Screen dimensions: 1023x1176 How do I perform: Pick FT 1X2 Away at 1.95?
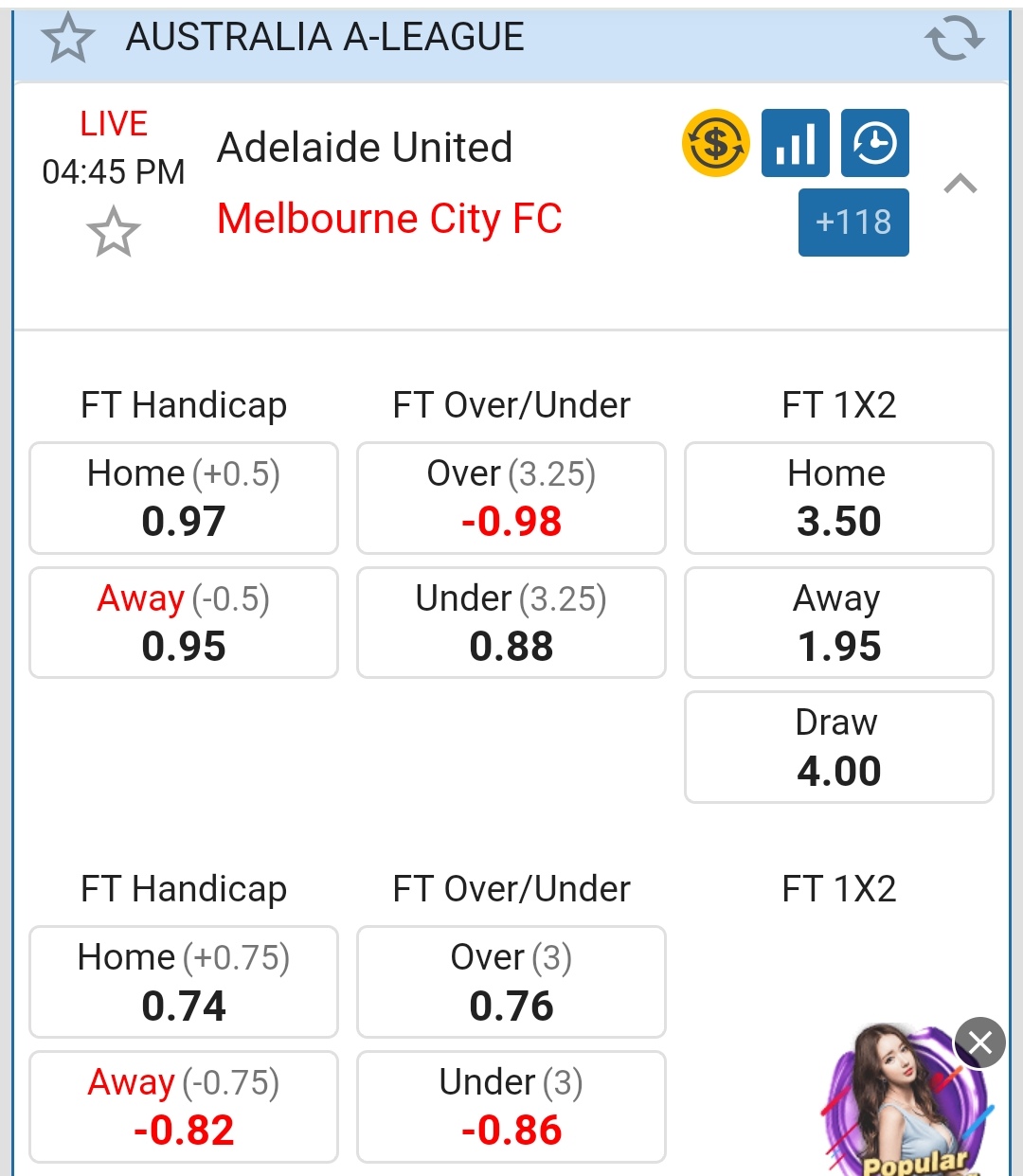pos(839,623)
